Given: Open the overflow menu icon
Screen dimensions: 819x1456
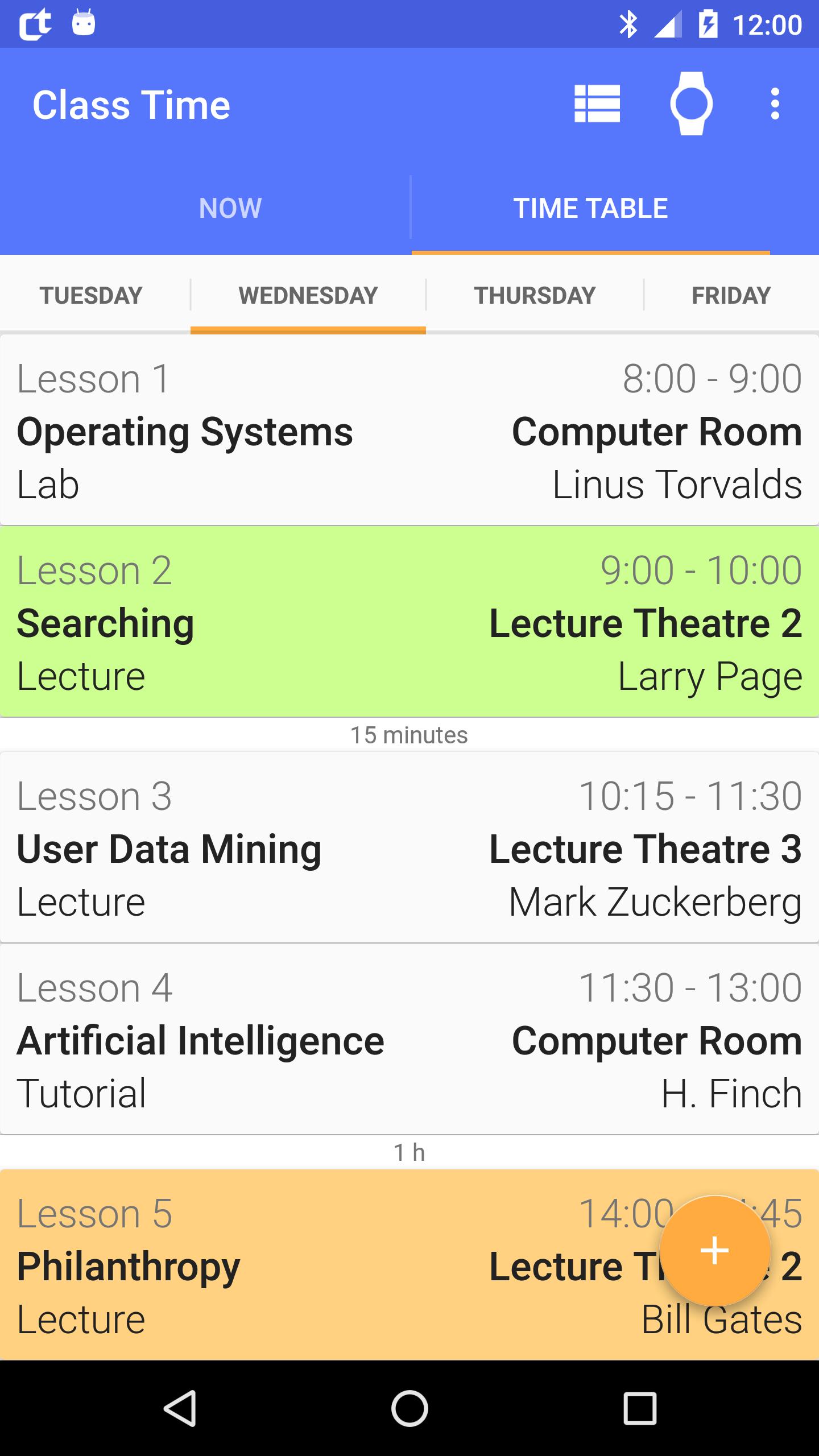Looking at the screenshot, I should coord(775,104).
